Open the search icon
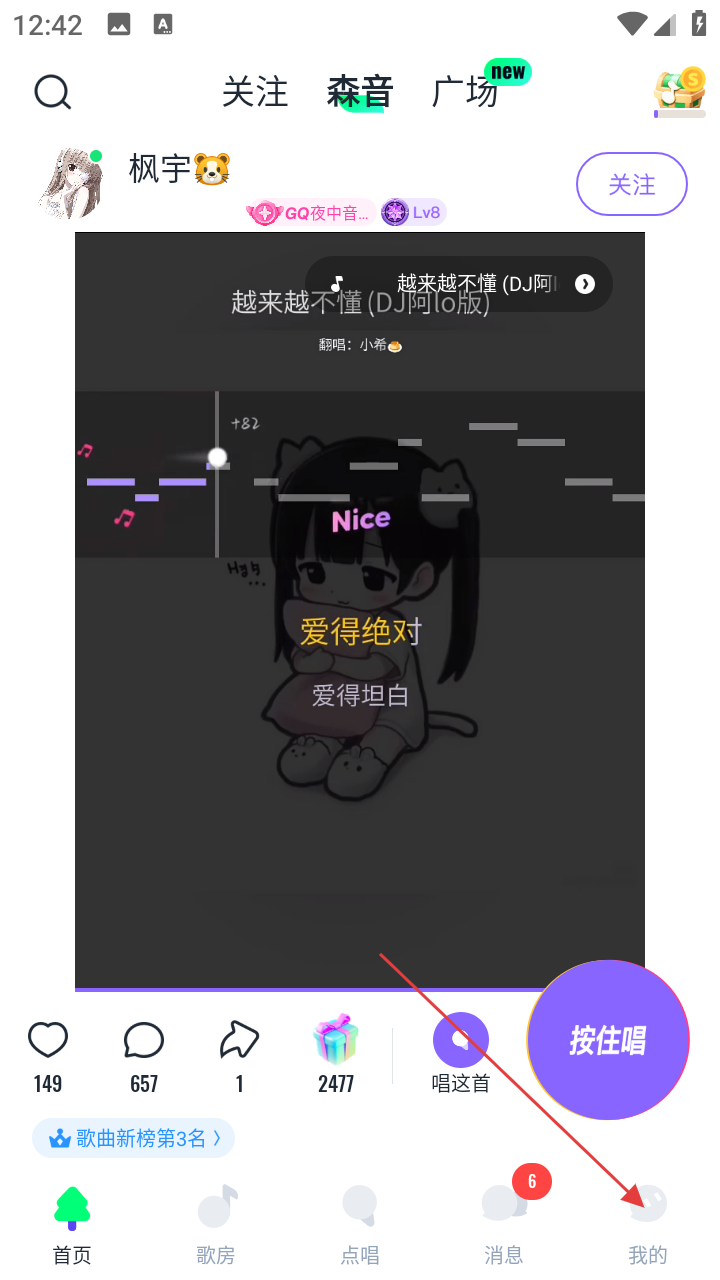 (53, 93)
